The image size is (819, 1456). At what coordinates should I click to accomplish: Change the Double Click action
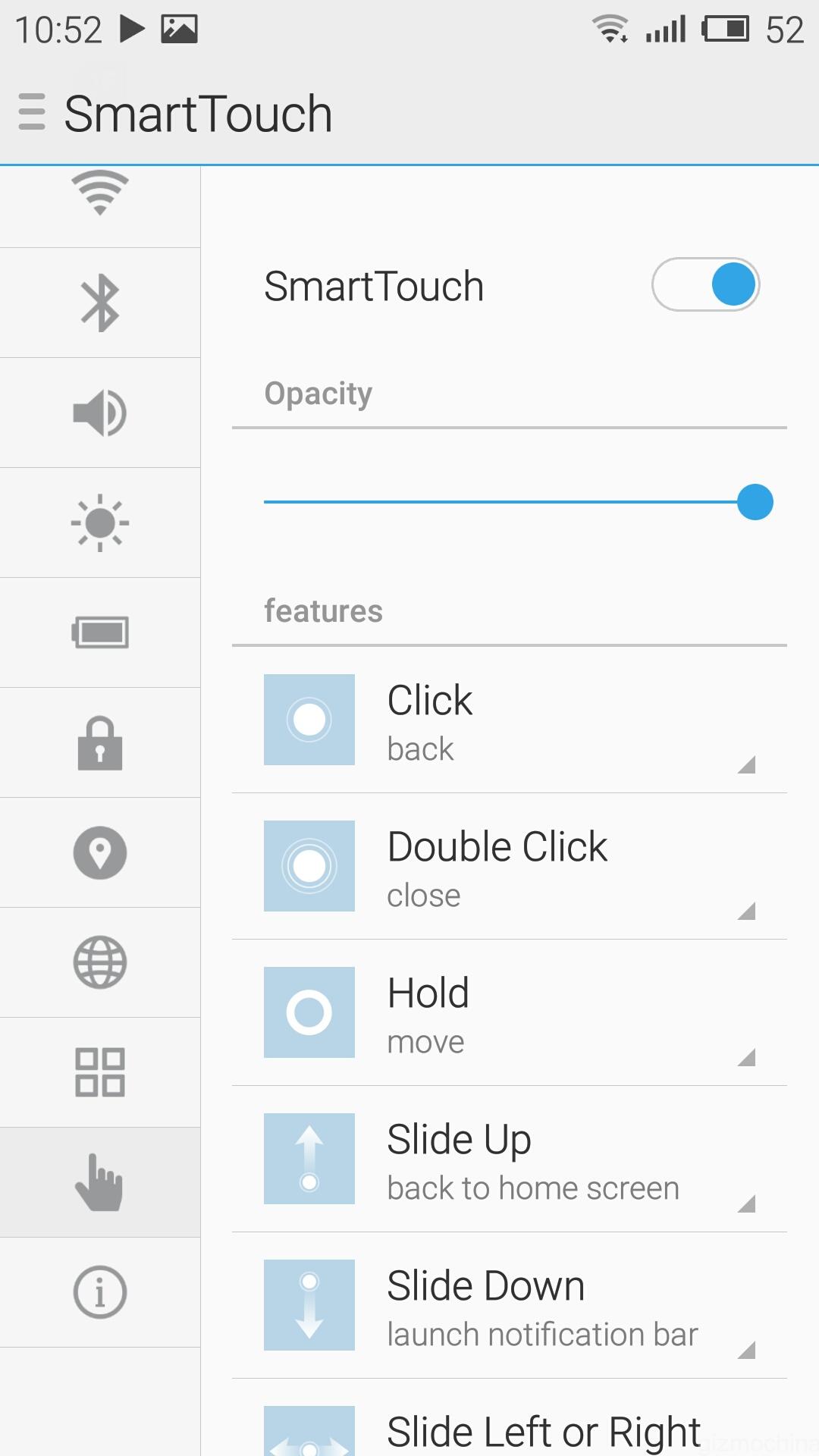(x=510, y=866)
